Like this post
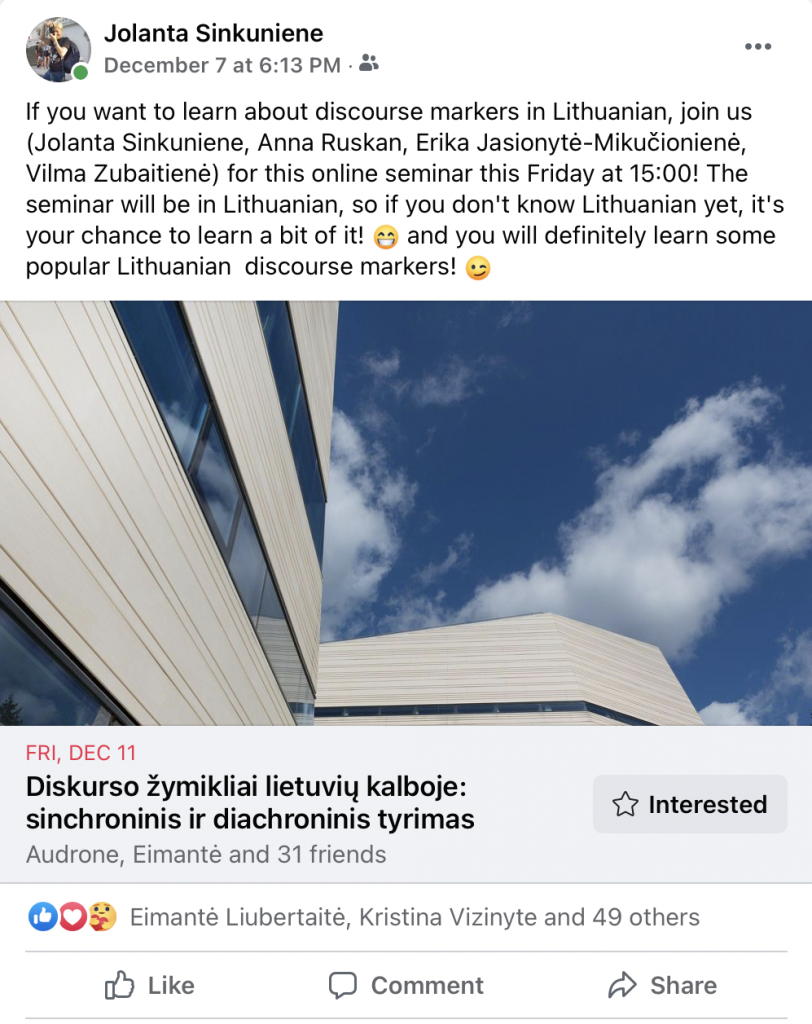The height and width of the screenshot is (1024, 812). 150,985
